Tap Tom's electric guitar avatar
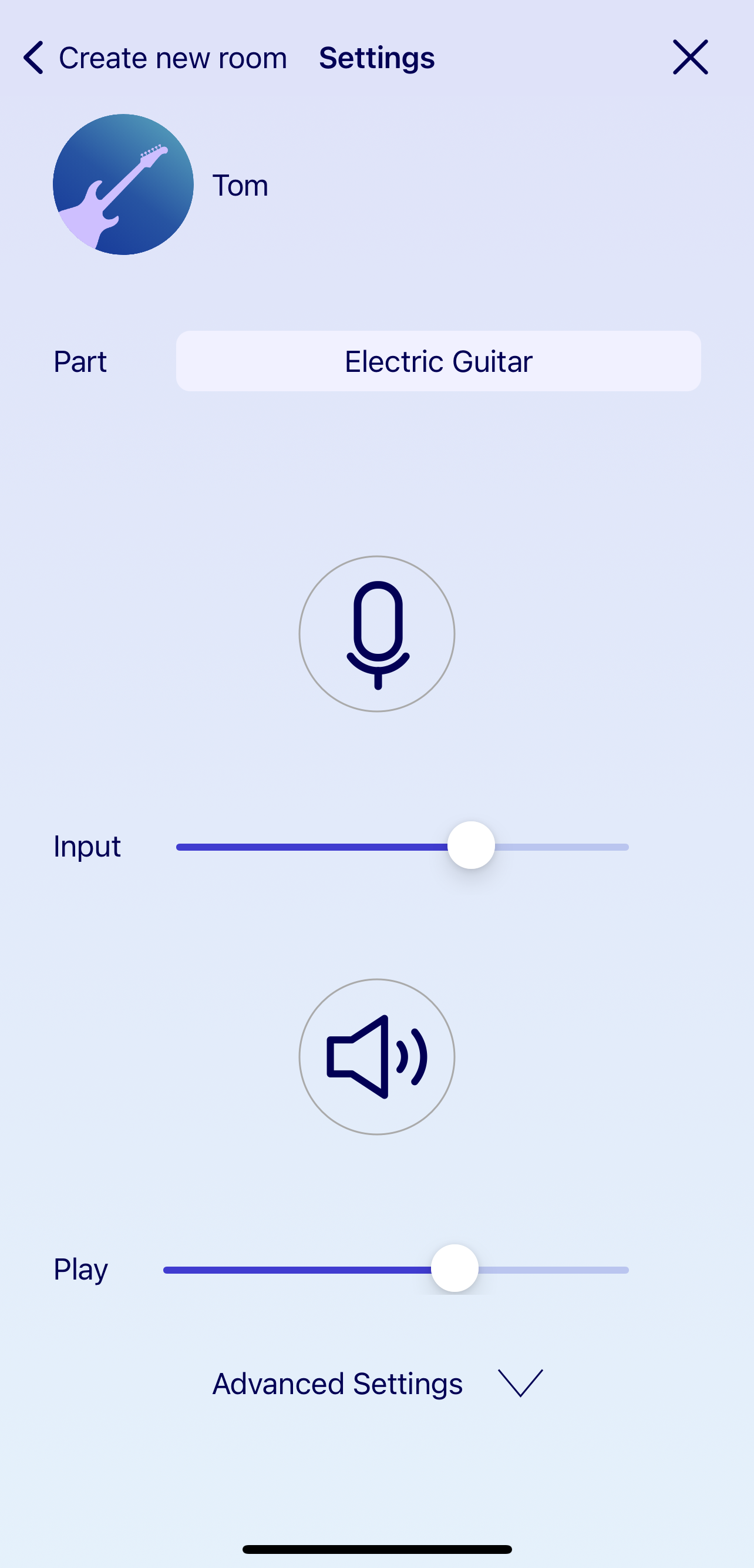The image size is (754, 1568). (x=123, y=184)
